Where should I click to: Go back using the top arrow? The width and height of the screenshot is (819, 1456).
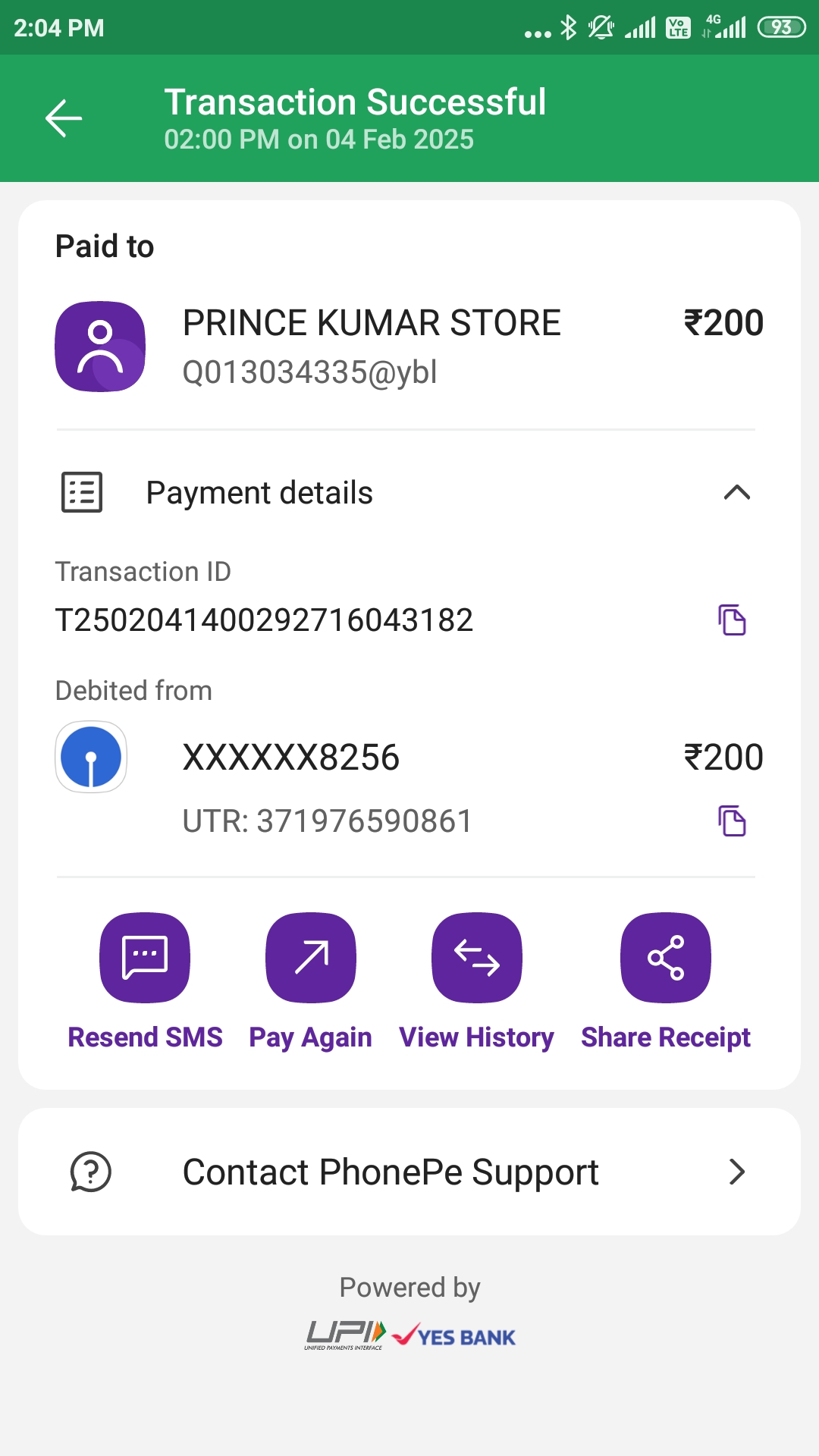pyautogui.click(x=64, y=118)
